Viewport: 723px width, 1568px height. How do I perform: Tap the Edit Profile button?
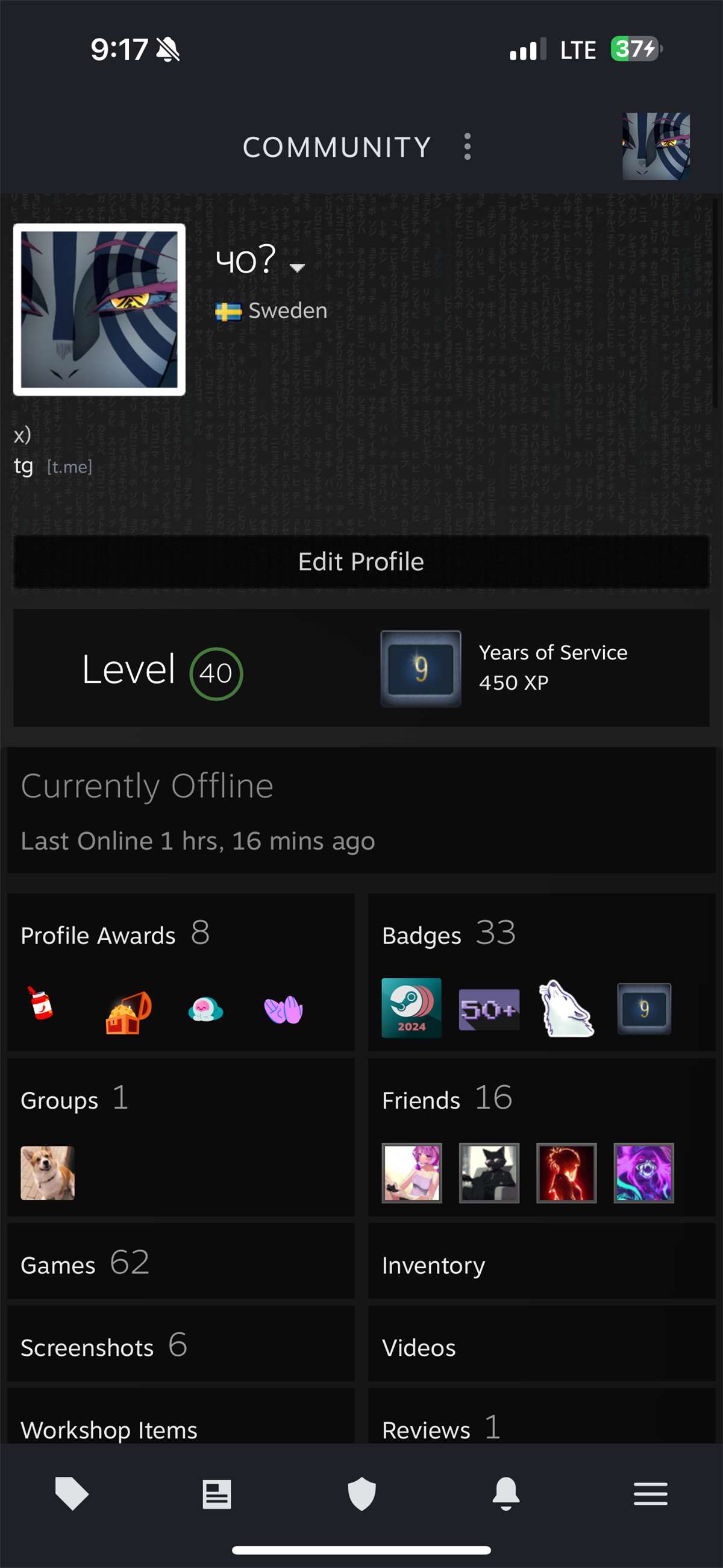pyautogui.click(x=361, y=561)
